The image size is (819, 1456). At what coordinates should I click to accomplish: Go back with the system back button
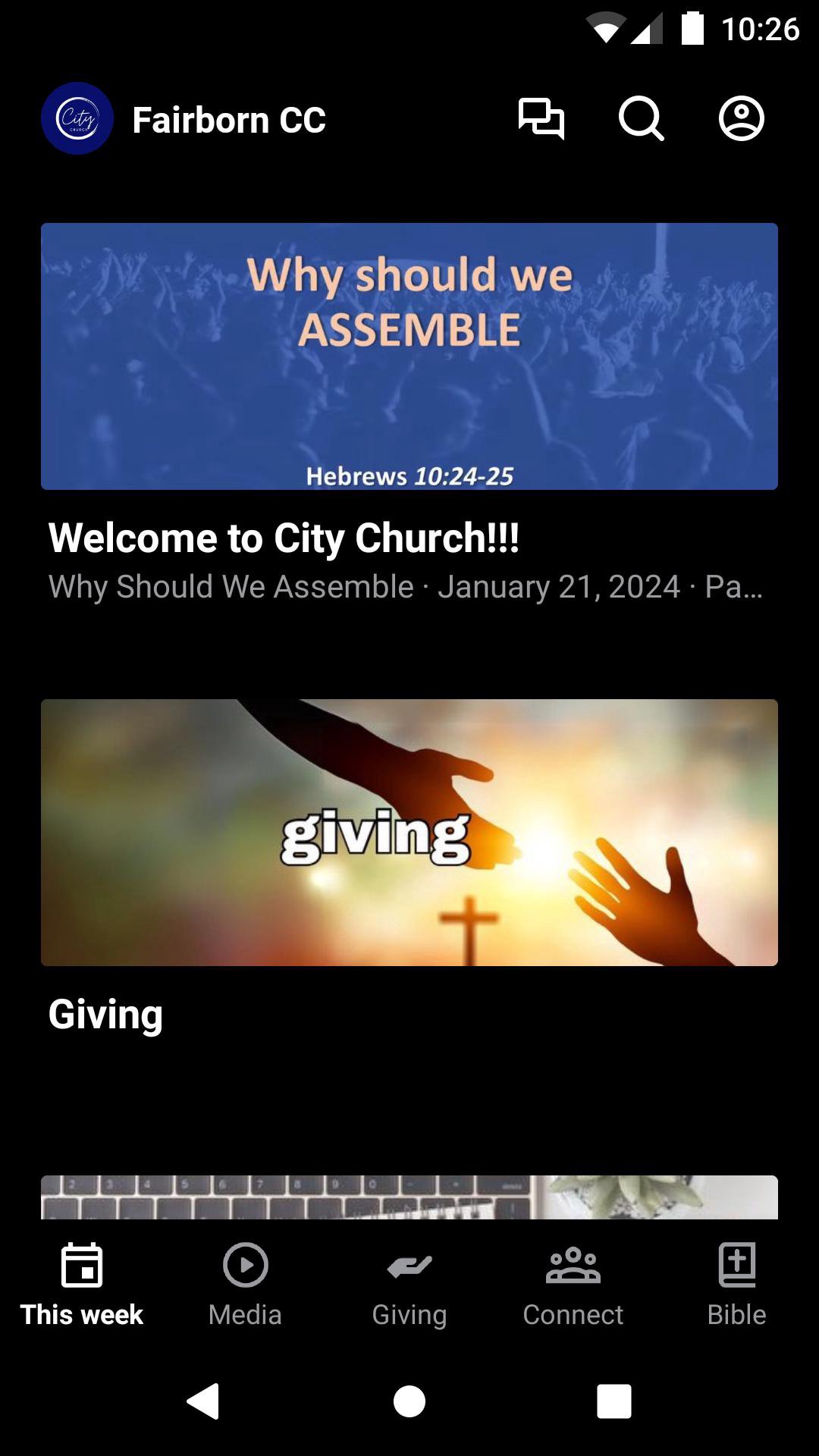[203, 1401]
